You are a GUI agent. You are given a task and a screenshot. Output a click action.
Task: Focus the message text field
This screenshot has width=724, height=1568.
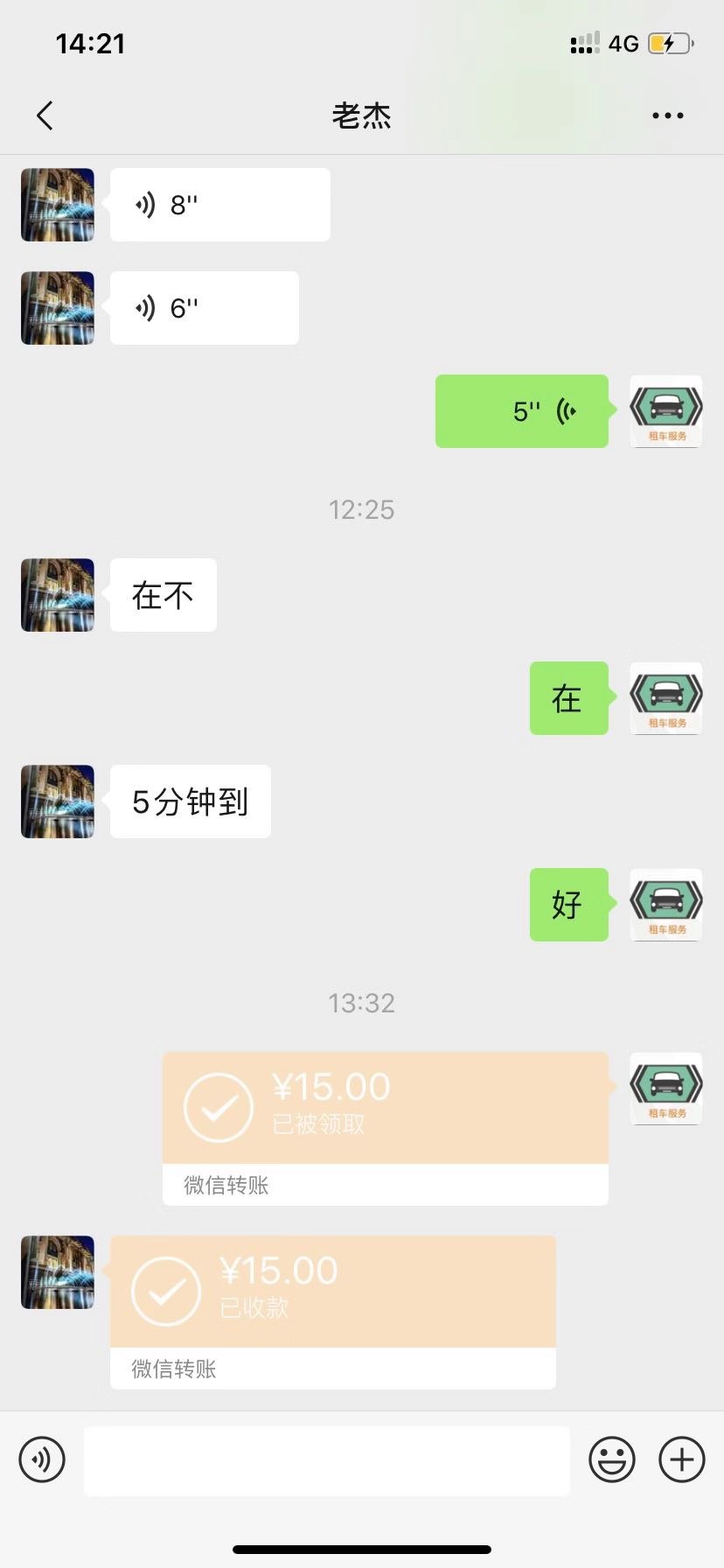point(326,1459)
